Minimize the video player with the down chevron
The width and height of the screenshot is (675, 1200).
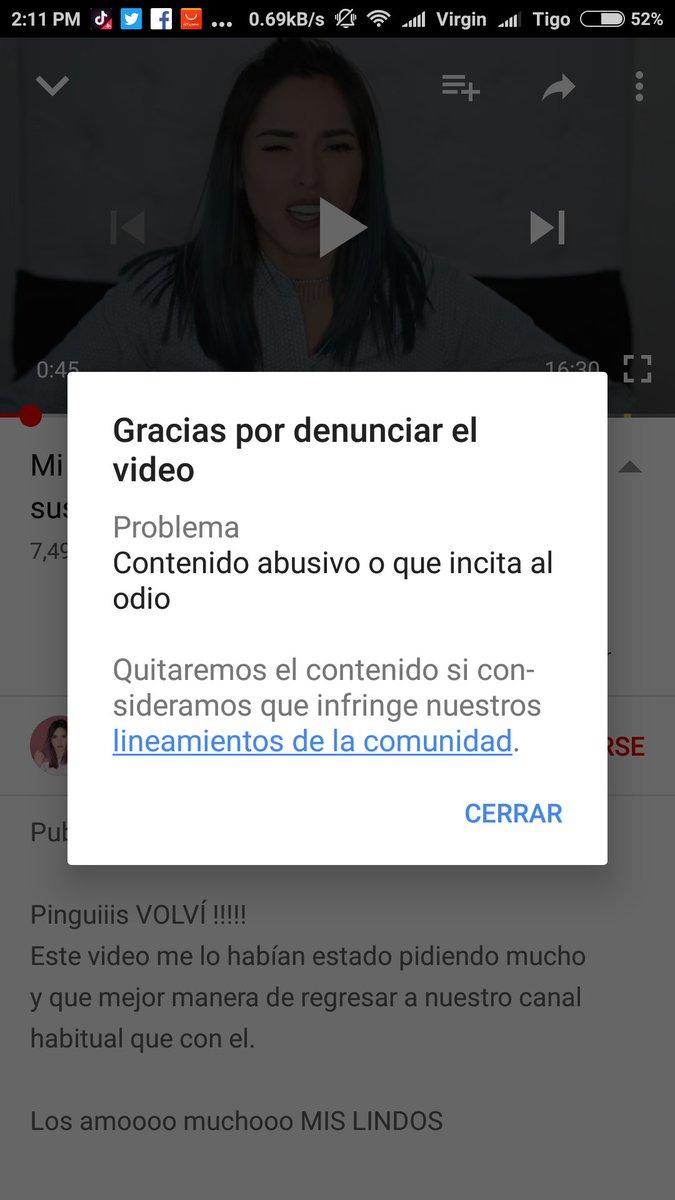tap(52, 86)
